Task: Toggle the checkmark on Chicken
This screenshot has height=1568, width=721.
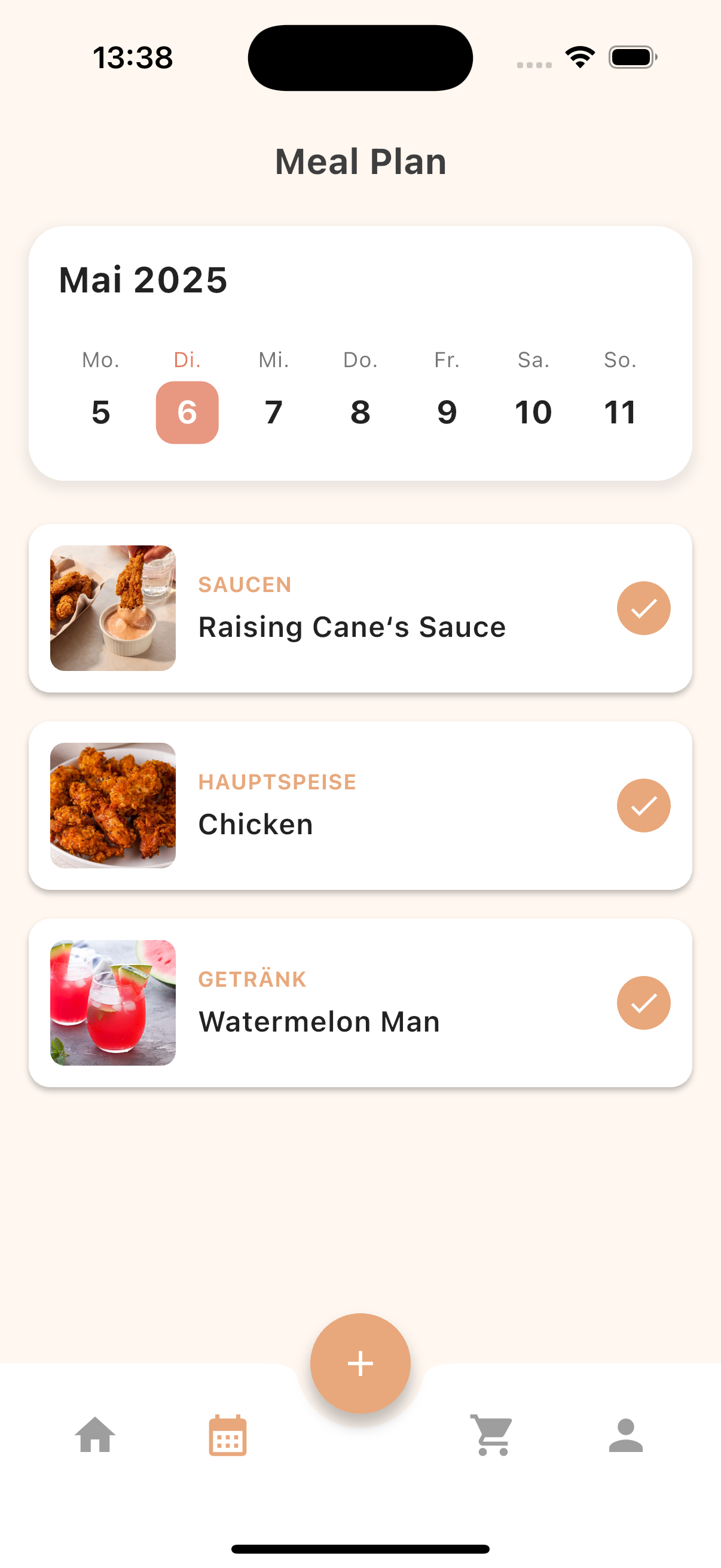Action: click(643, 806)
